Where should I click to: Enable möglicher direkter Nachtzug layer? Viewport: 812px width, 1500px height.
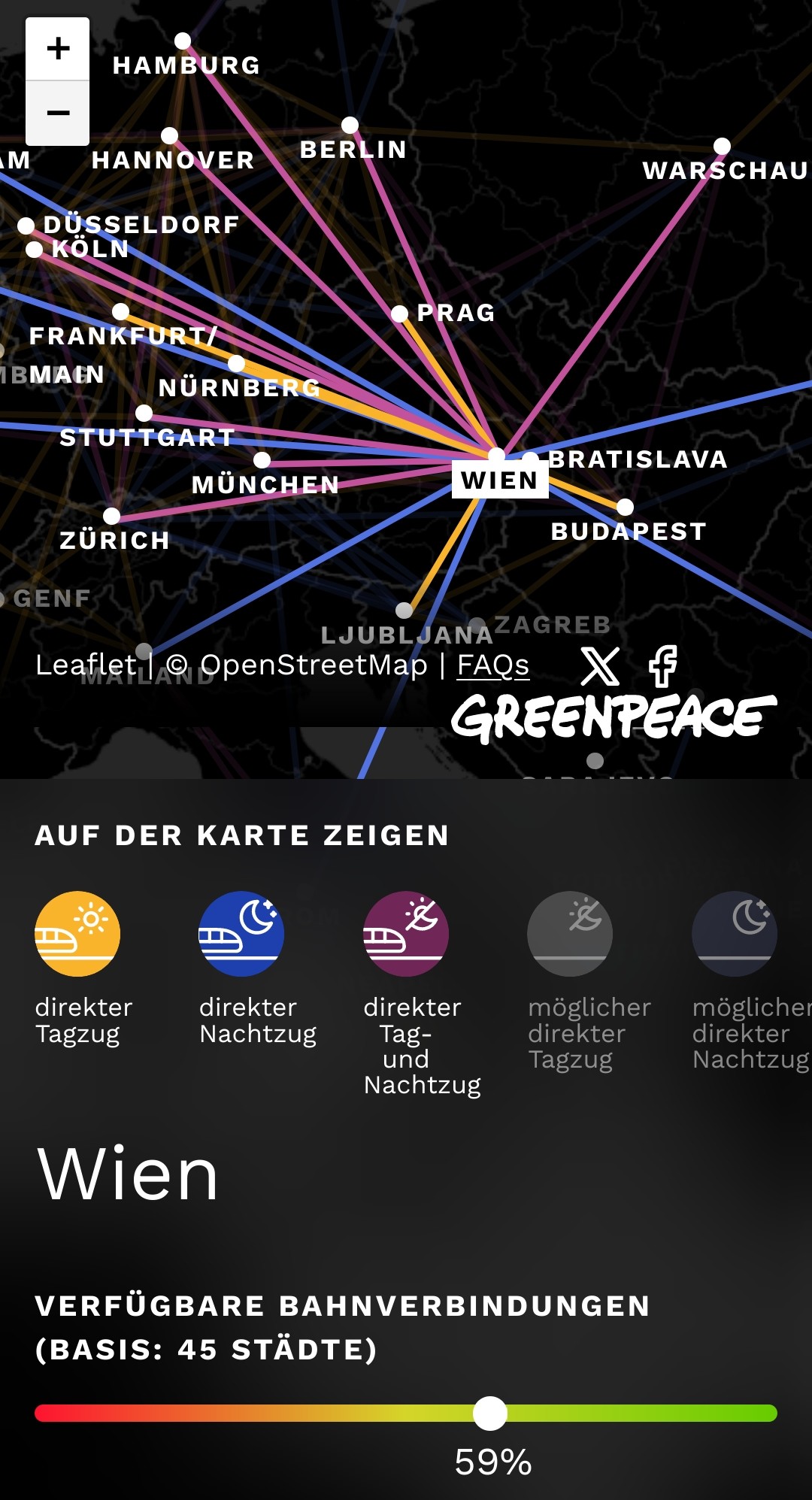(735, 934)
